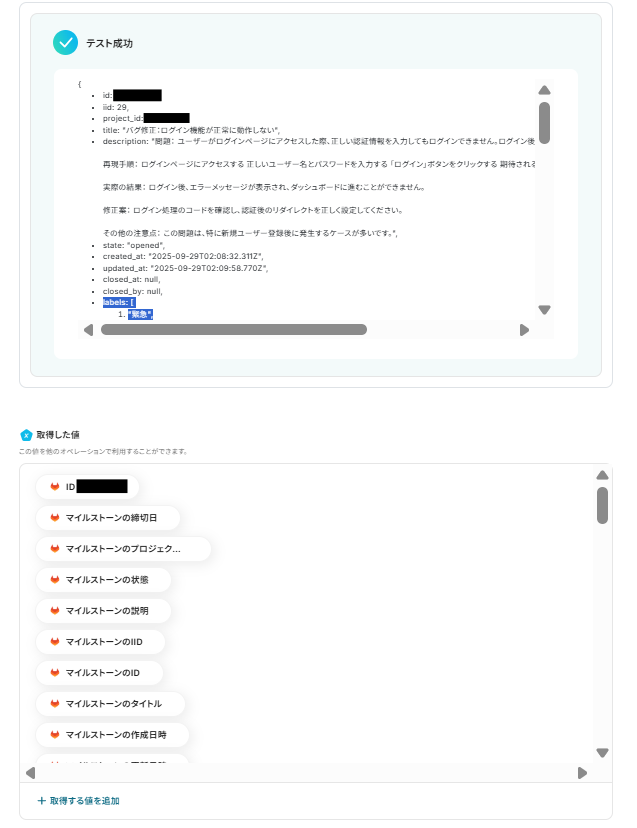Tap the マイルストーンのID chip
Screen dimensions: 637x828
click(100, 673)
